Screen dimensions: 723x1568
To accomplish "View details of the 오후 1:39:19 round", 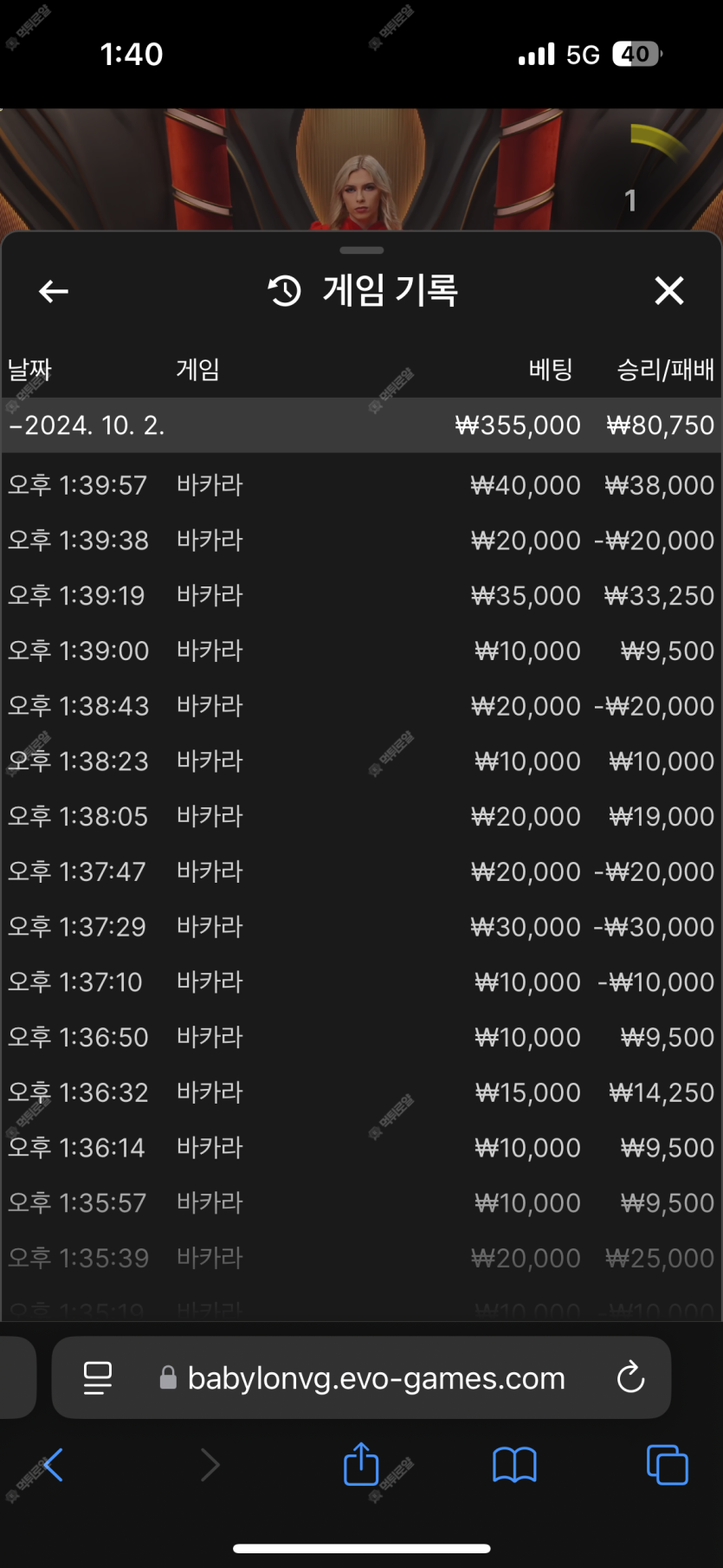I will coord(361,596).
